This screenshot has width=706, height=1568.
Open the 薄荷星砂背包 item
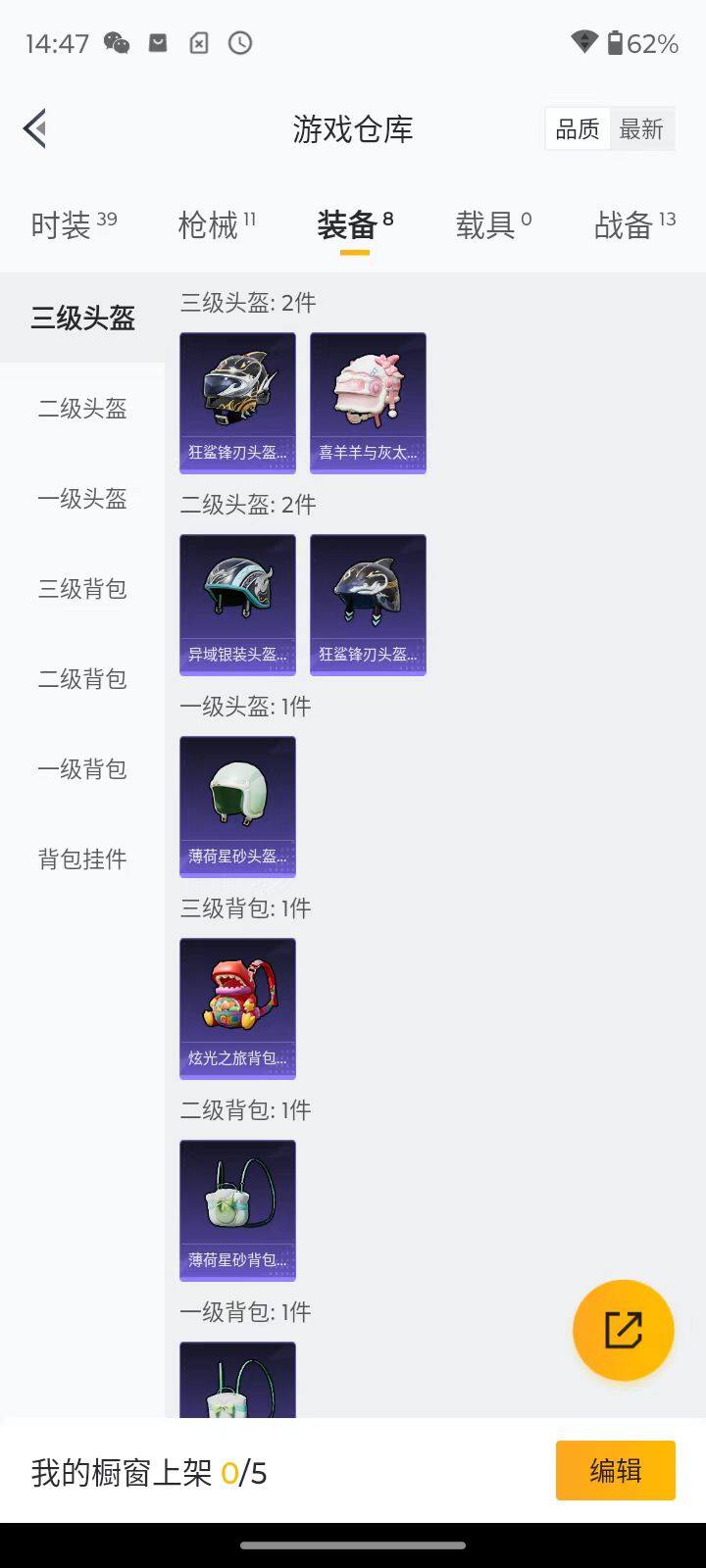pyautogui.click(x=237, y=1210)
